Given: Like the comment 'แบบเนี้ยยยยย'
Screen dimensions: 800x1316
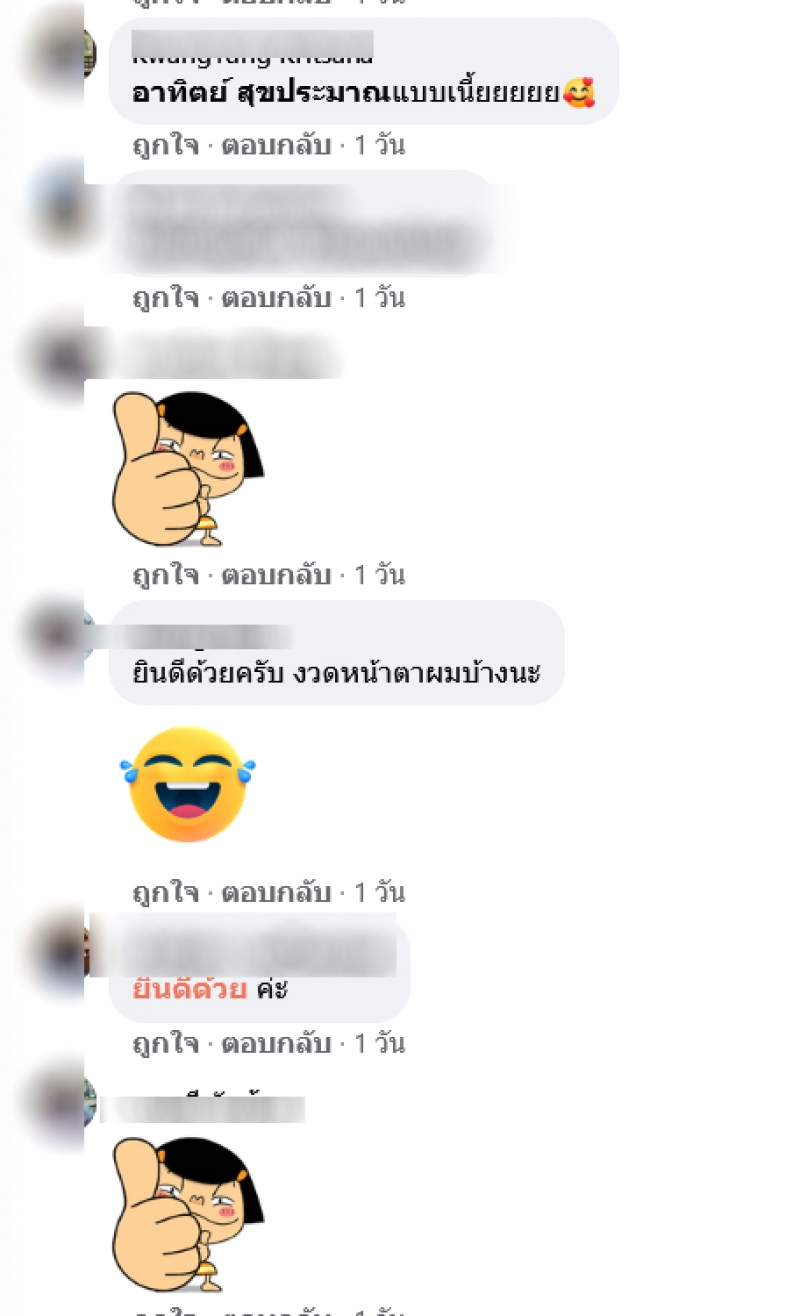Looking at the screenshot, I should point(164,146).
